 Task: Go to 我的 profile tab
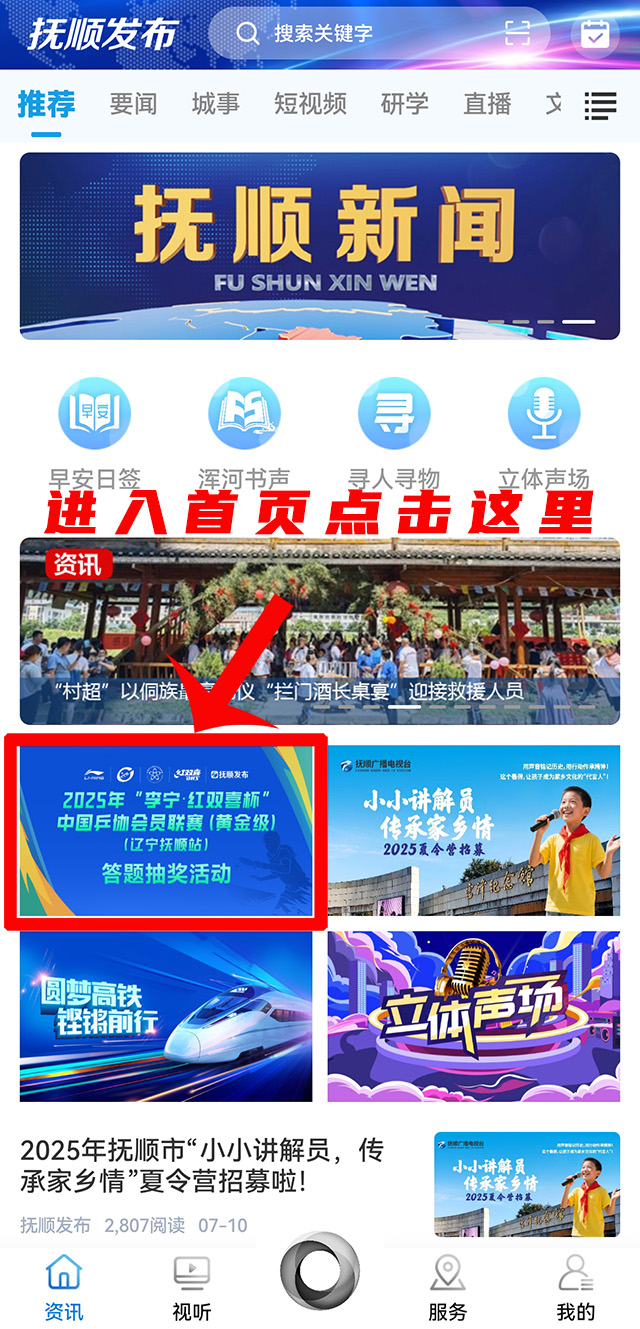click(x=575, y=1288)
